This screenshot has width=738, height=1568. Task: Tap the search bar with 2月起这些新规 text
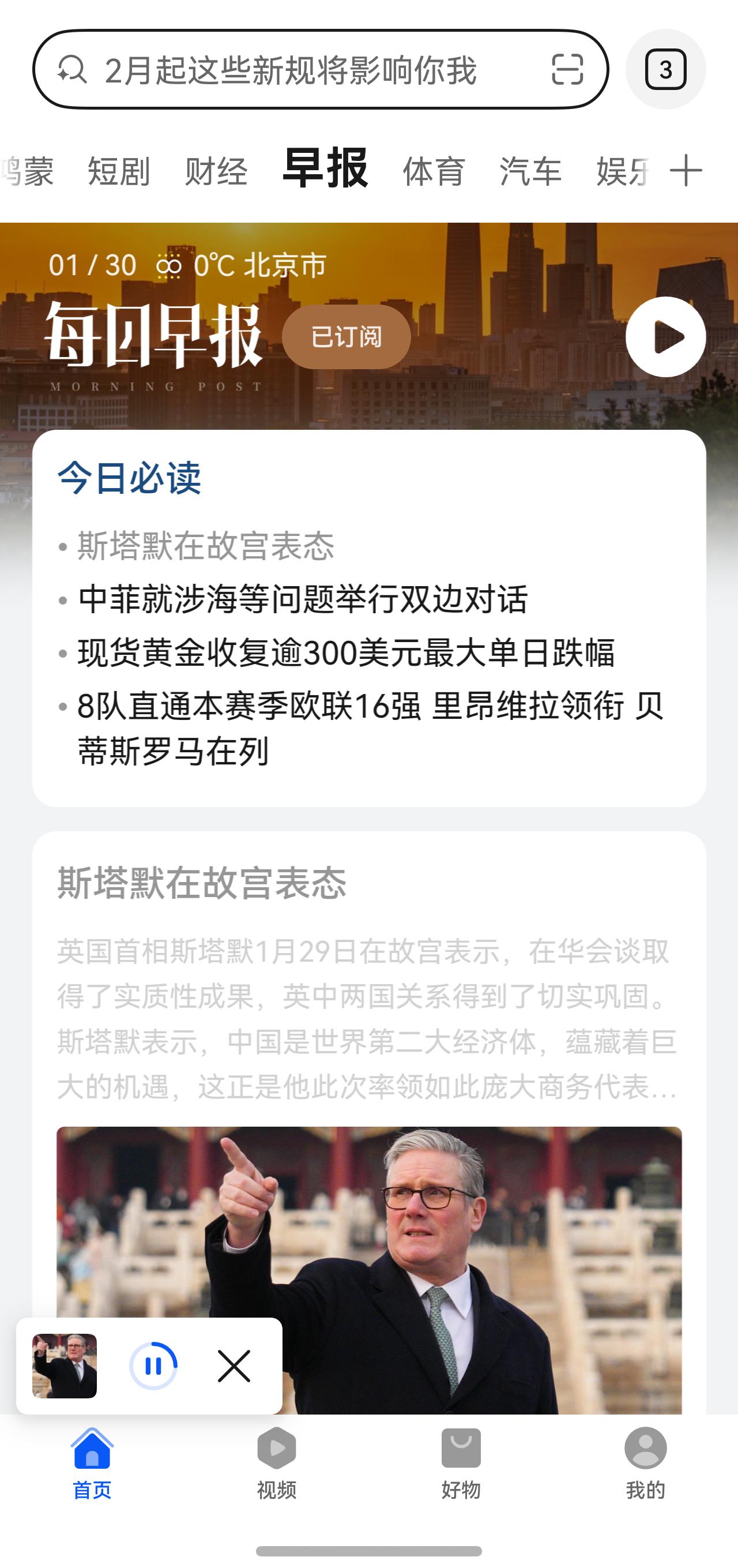pyautogui.click(x=292, y=70)
